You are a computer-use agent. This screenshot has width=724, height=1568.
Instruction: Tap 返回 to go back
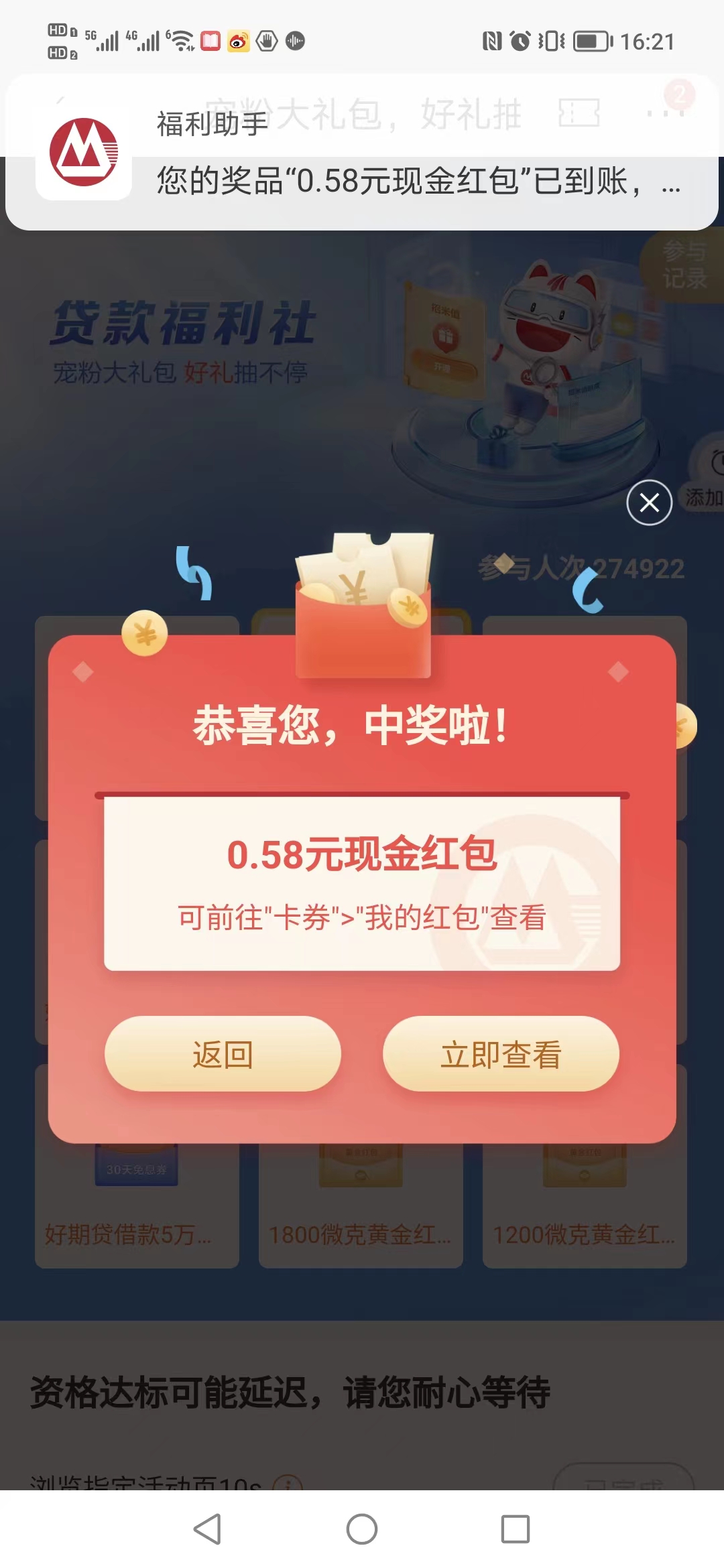coord(223,1054)
